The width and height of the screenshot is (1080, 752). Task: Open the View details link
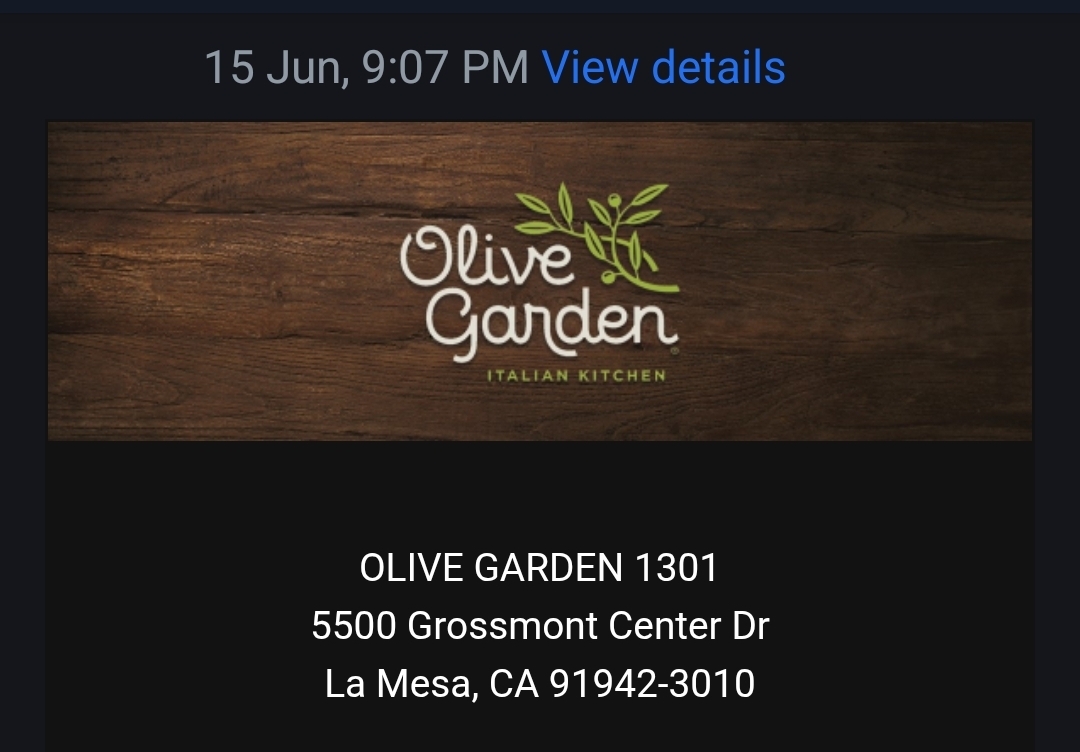pyautogui.click(x=663, y=68)
